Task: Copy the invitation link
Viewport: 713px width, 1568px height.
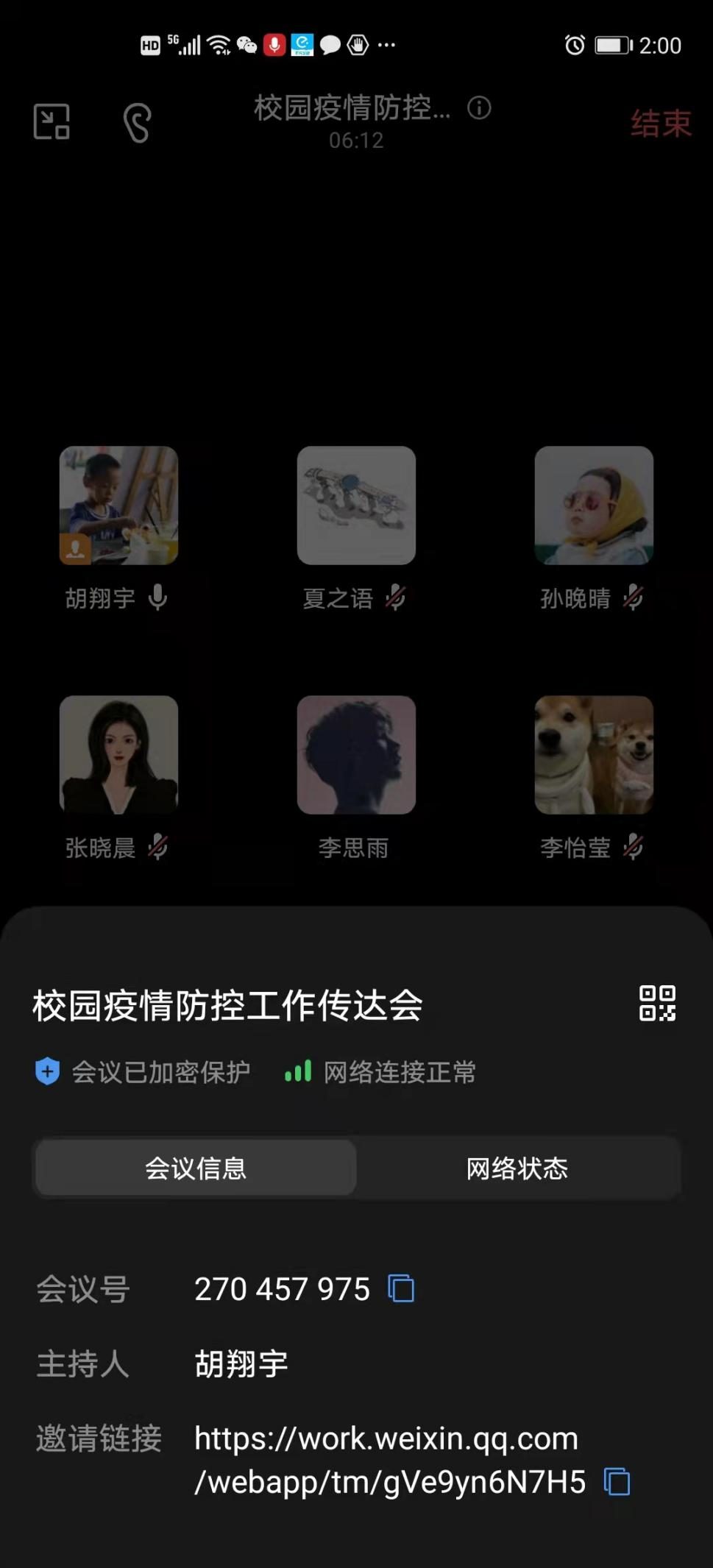Action: click(x=617, y=1481)
